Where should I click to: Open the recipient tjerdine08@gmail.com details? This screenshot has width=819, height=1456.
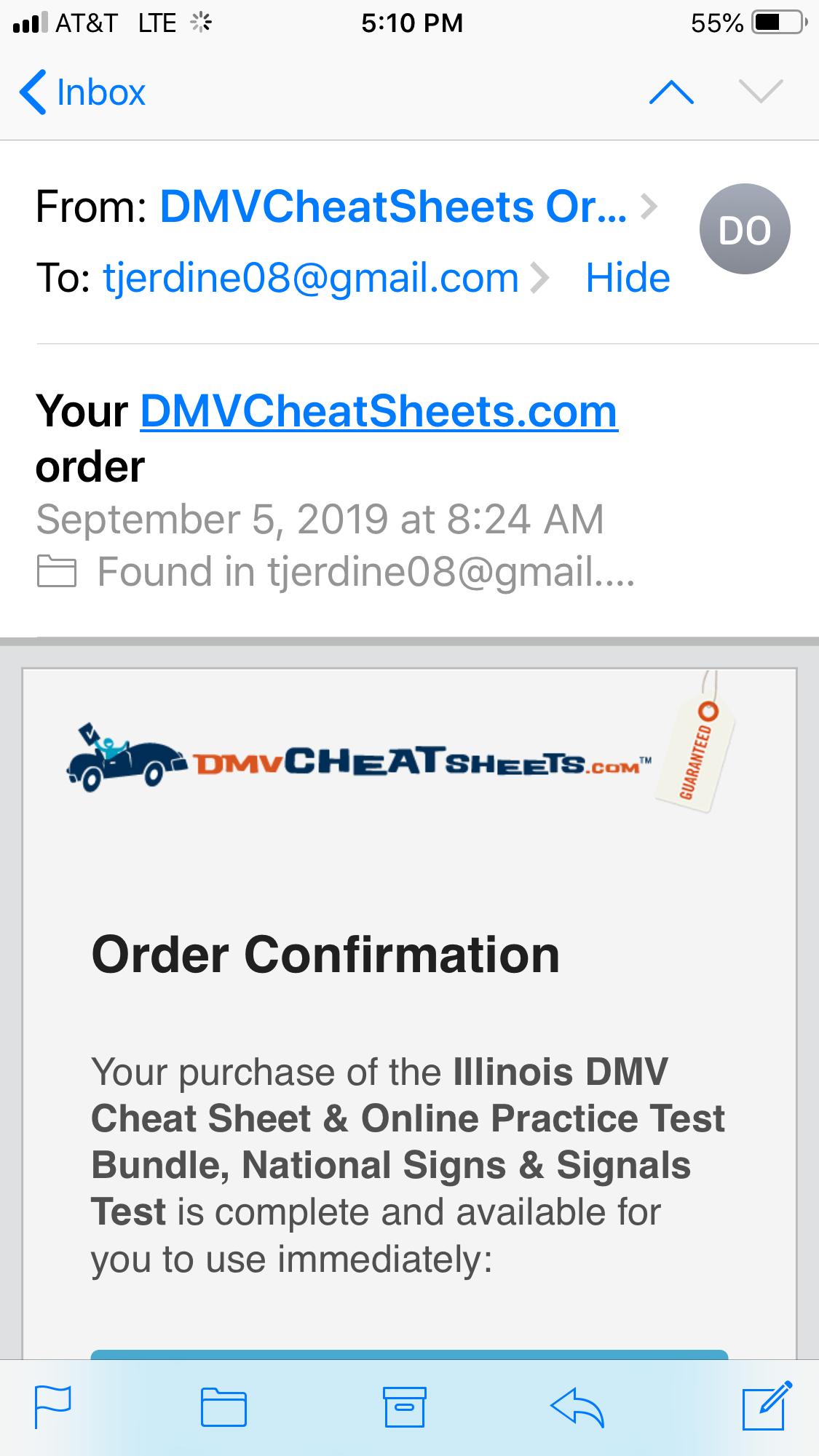point(311,279)
